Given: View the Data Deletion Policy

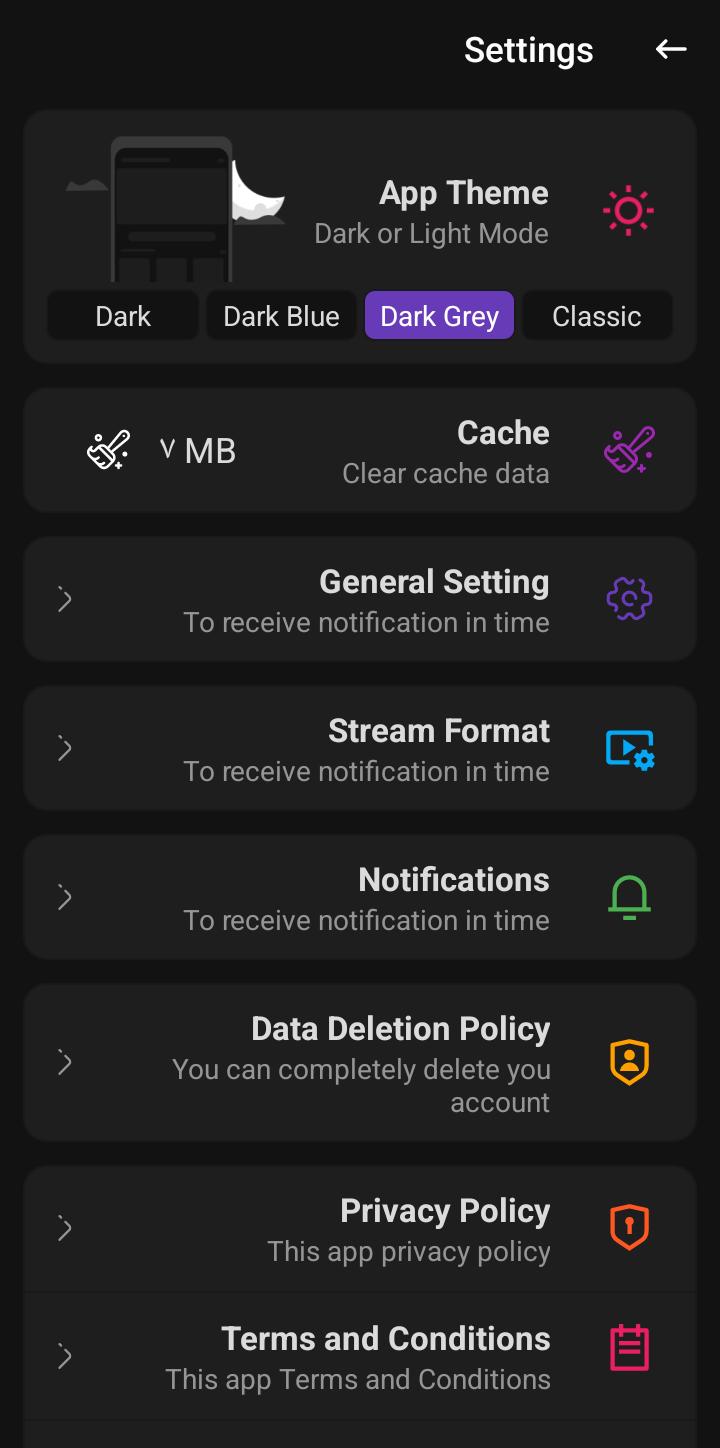Looking at the screenshot, I should coord(360,1063).
